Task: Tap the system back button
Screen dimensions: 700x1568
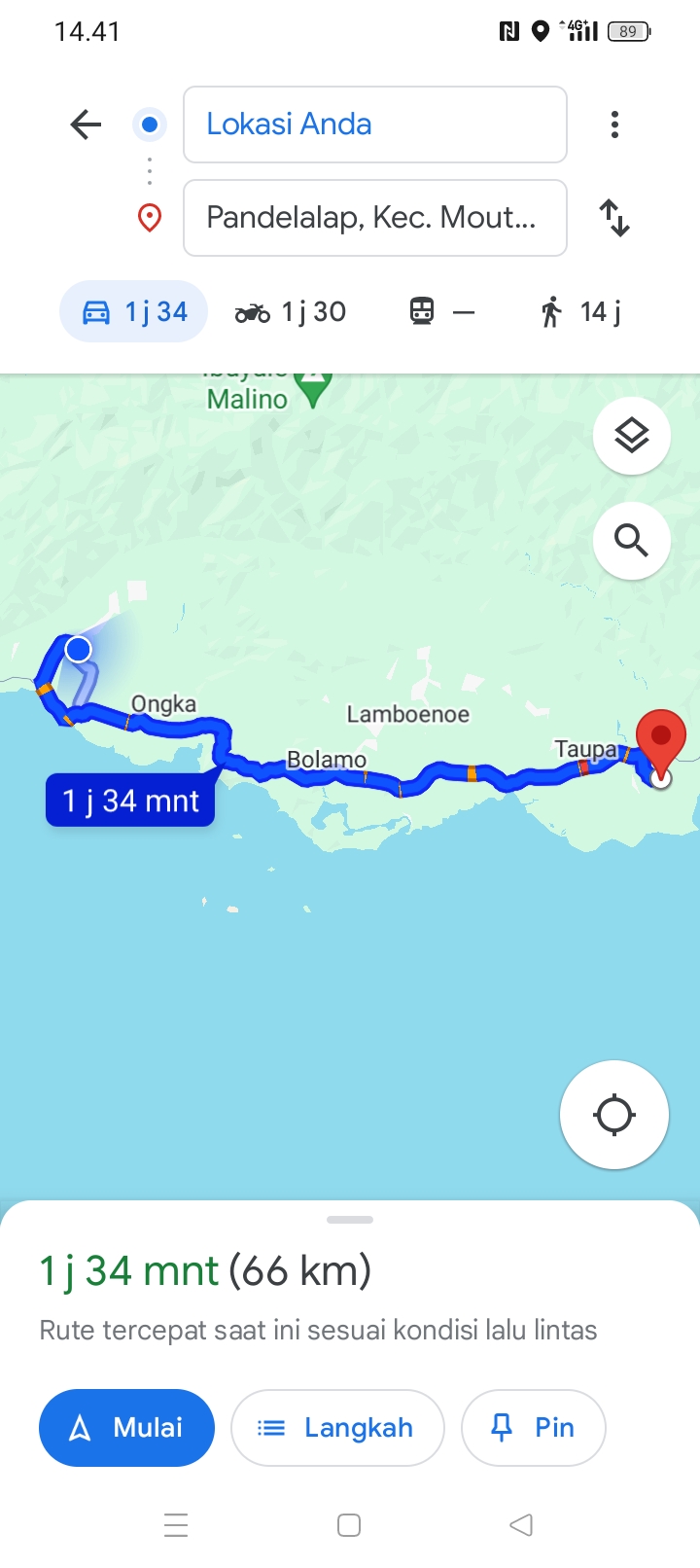Action: [521, 1524]
